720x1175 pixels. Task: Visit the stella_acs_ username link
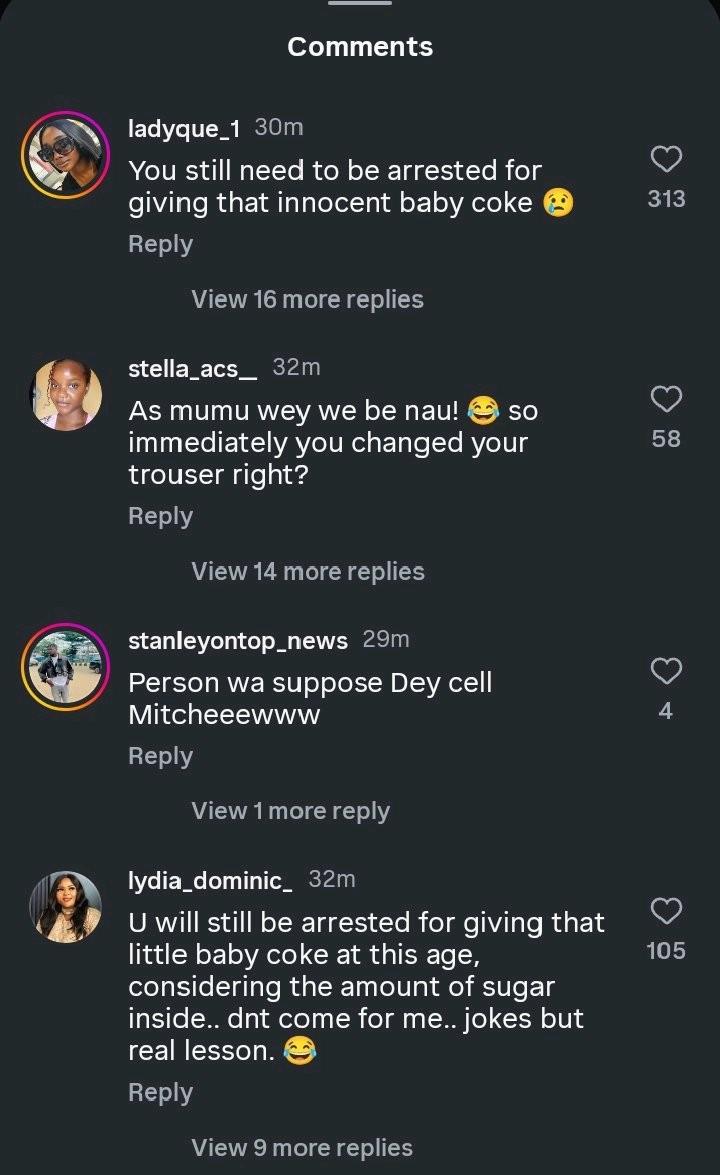point(193,368)
